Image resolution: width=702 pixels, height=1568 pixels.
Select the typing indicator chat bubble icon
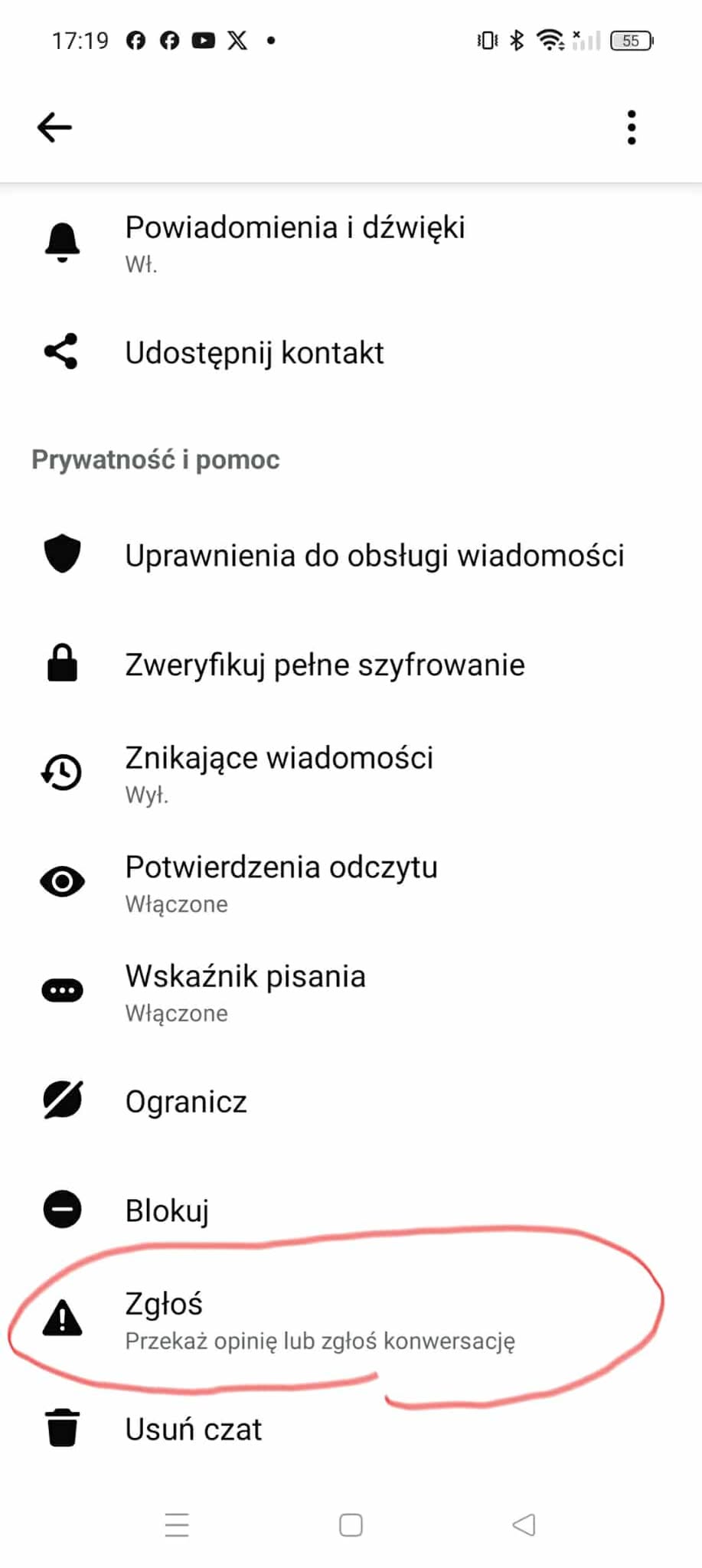coord(61,989)
